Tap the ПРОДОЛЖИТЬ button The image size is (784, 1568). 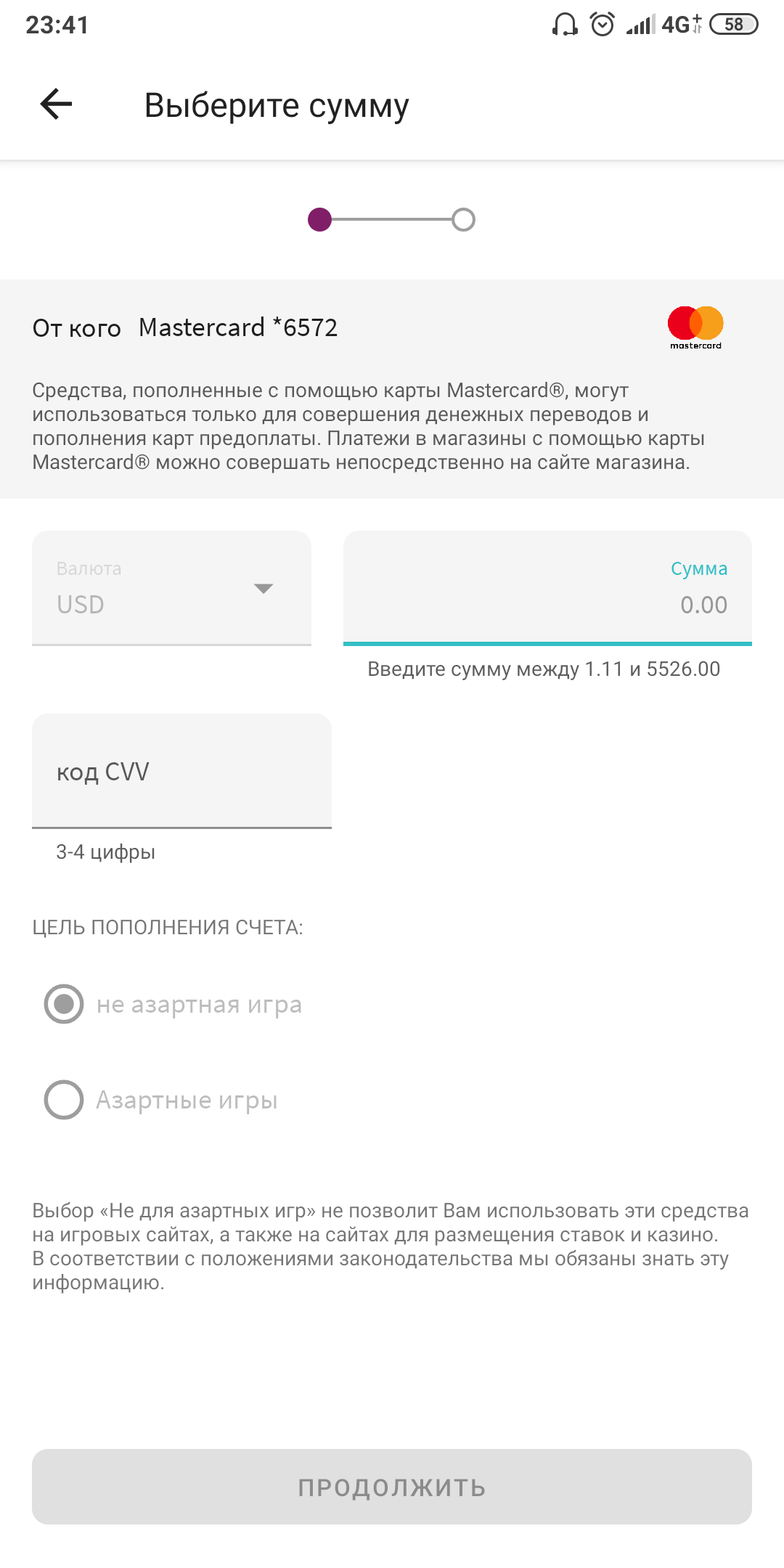(392, 1487)
